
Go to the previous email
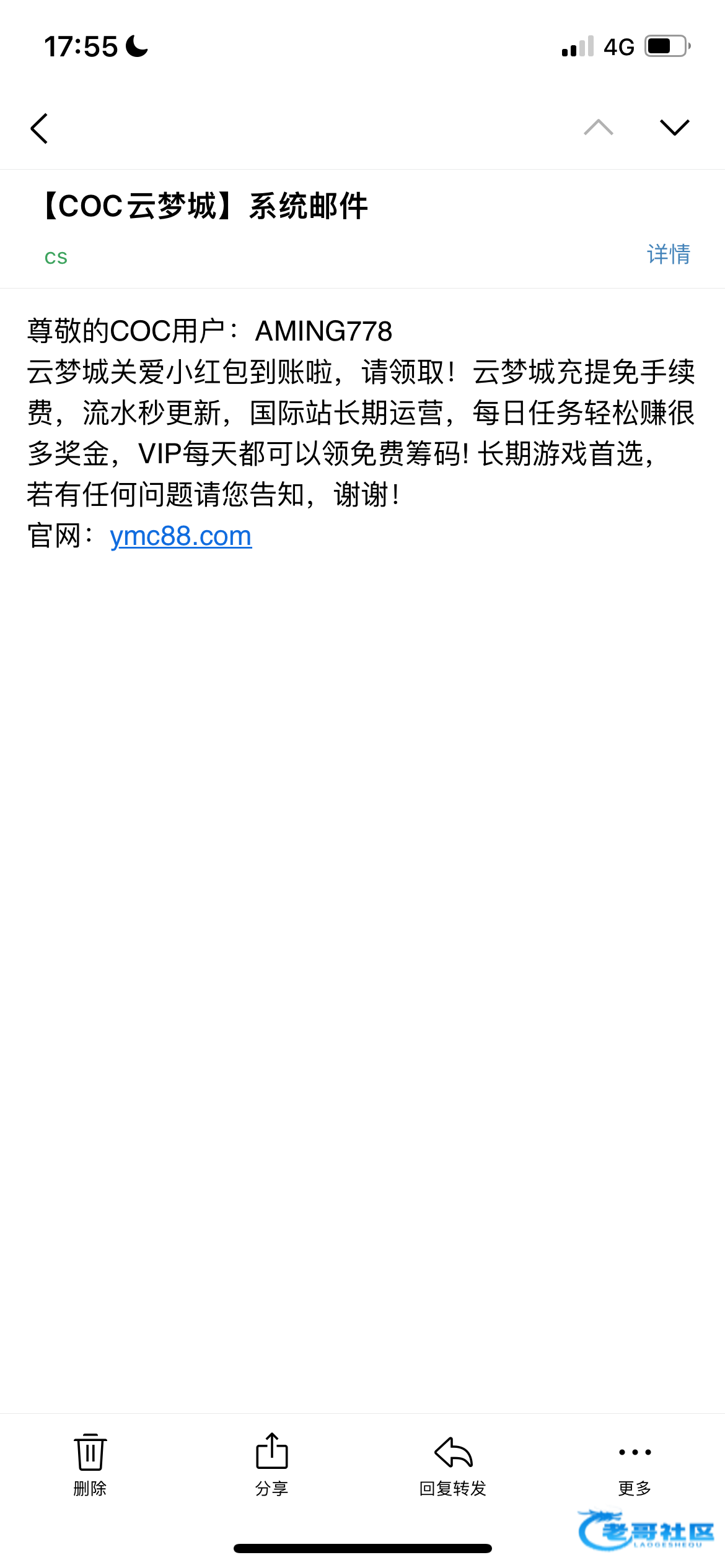pos(598,128)
